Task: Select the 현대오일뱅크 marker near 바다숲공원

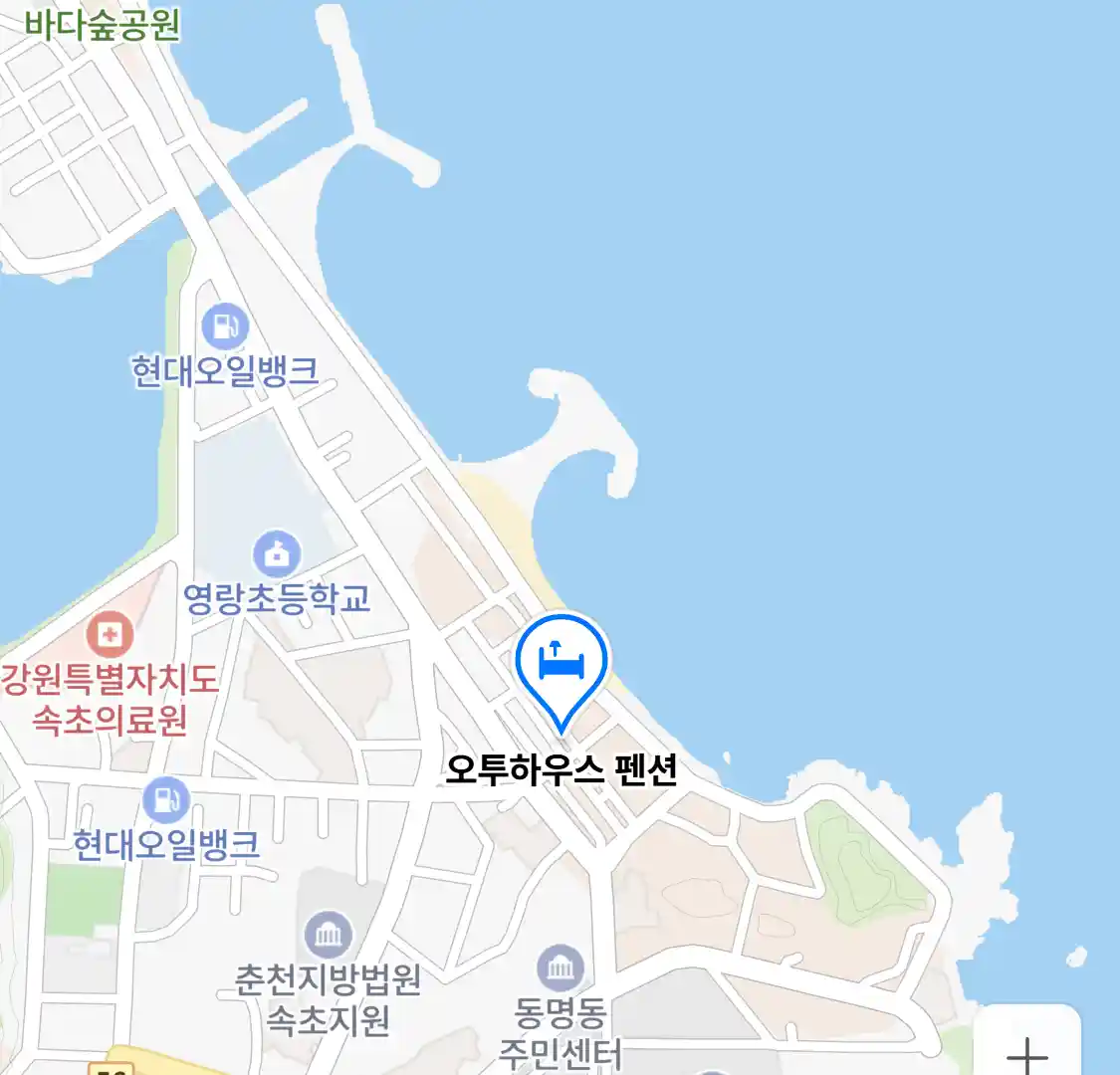Action: pos(225,325)
